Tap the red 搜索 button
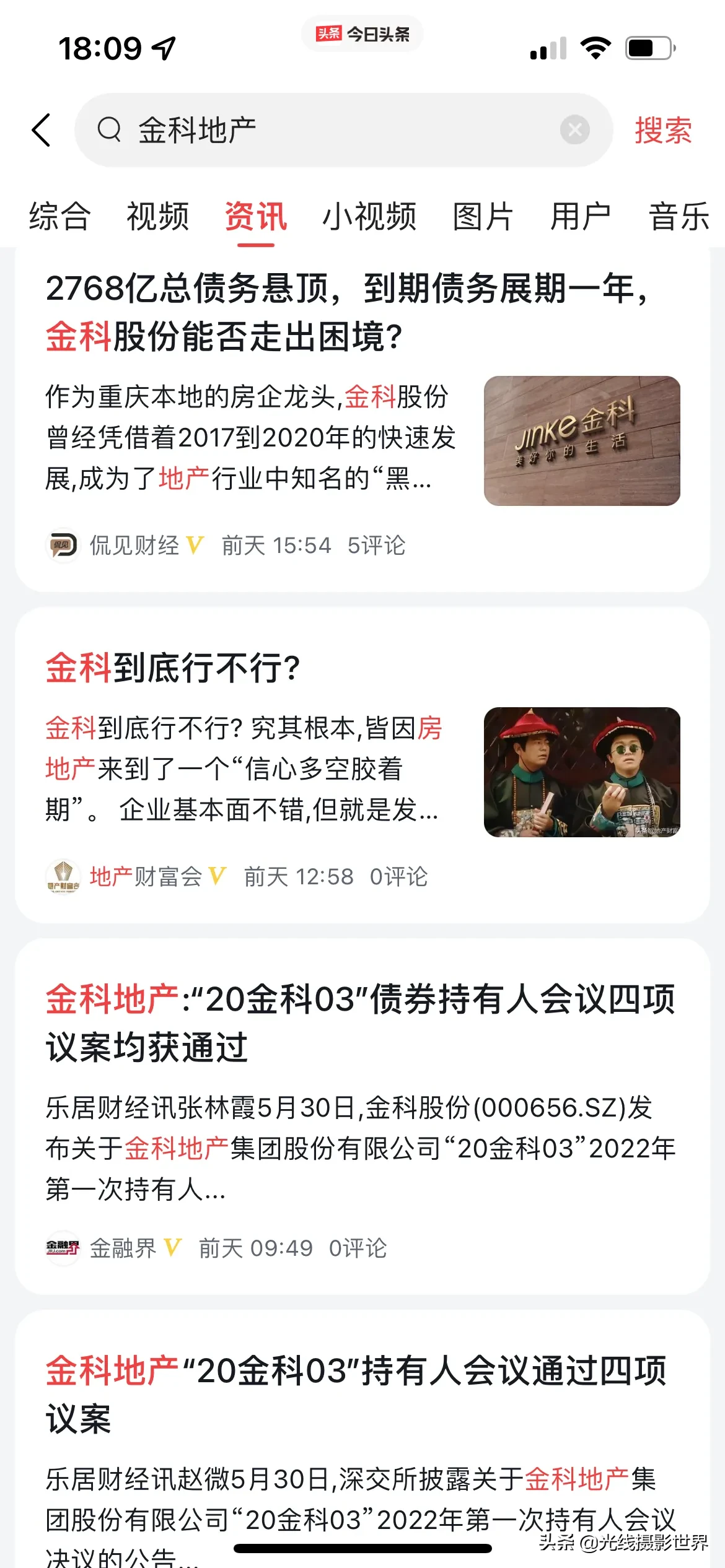This screenshot has height=1568, width=725. [x=662, y=130]
